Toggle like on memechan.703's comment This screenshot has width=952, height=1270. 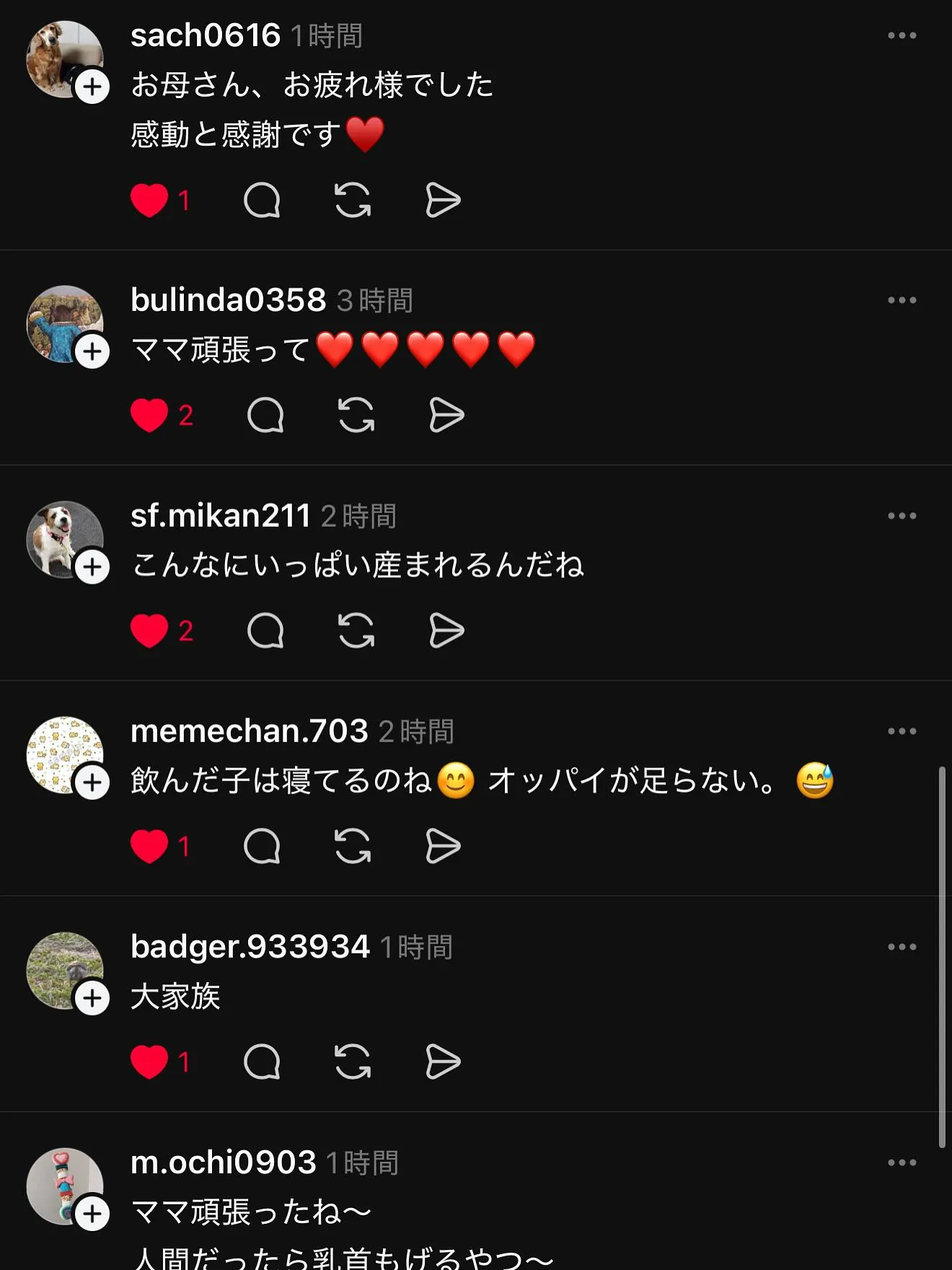[x=148, y=846]
